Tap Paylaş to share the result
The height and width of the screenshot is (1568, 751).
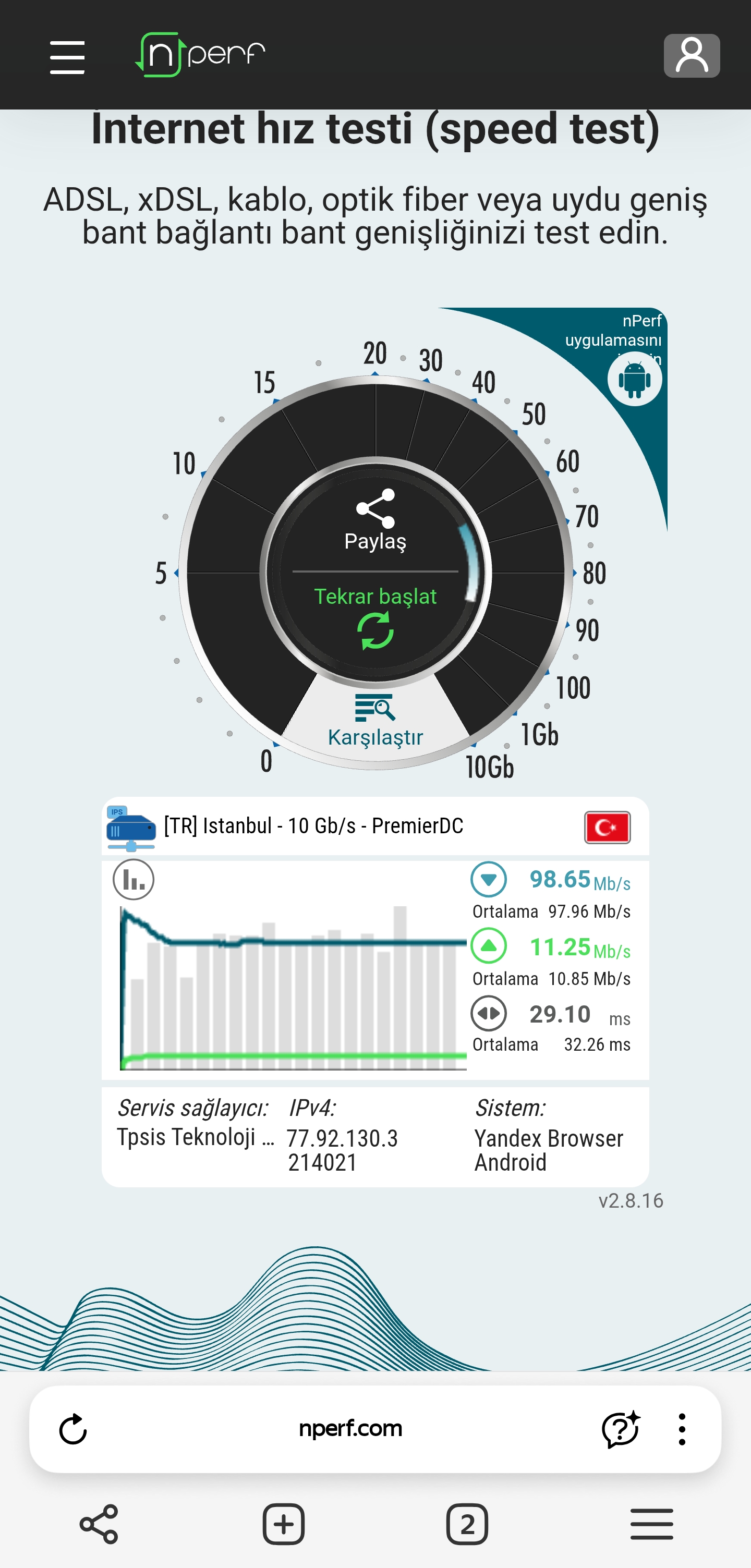tap(375, 521)
